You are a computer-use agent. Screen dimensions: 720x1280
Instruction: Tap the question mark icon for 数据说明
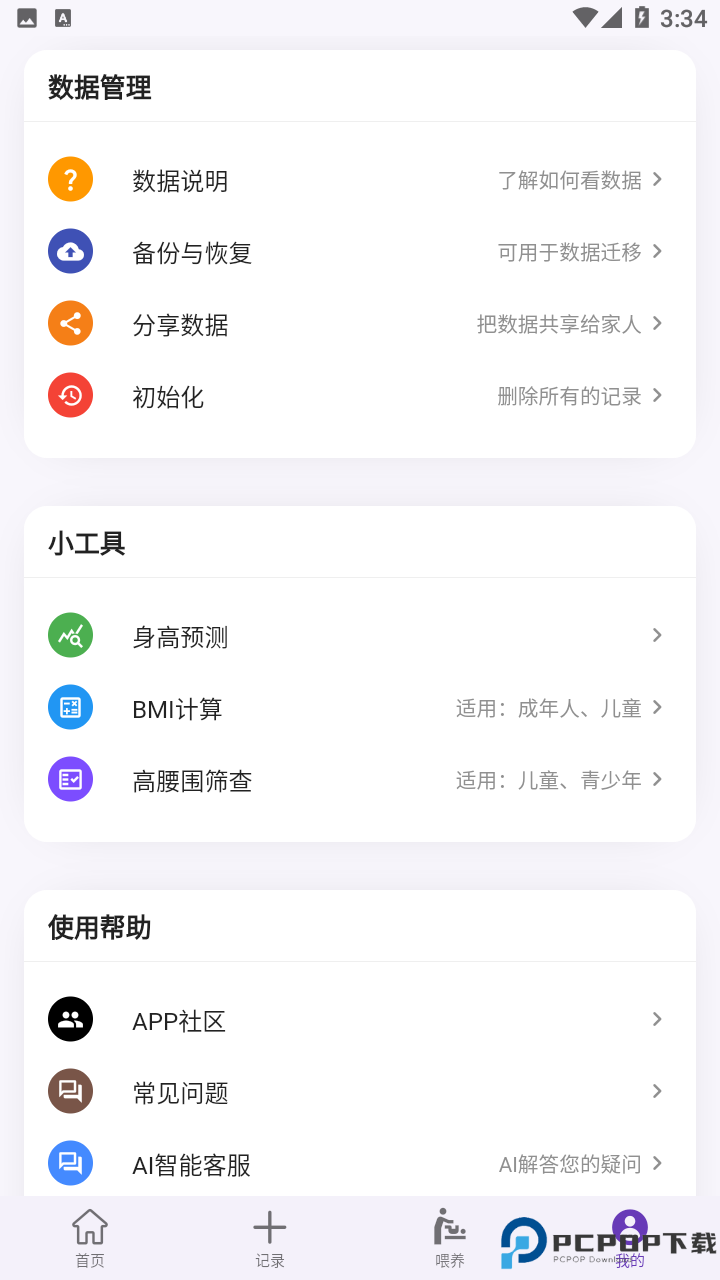[70, 179]
